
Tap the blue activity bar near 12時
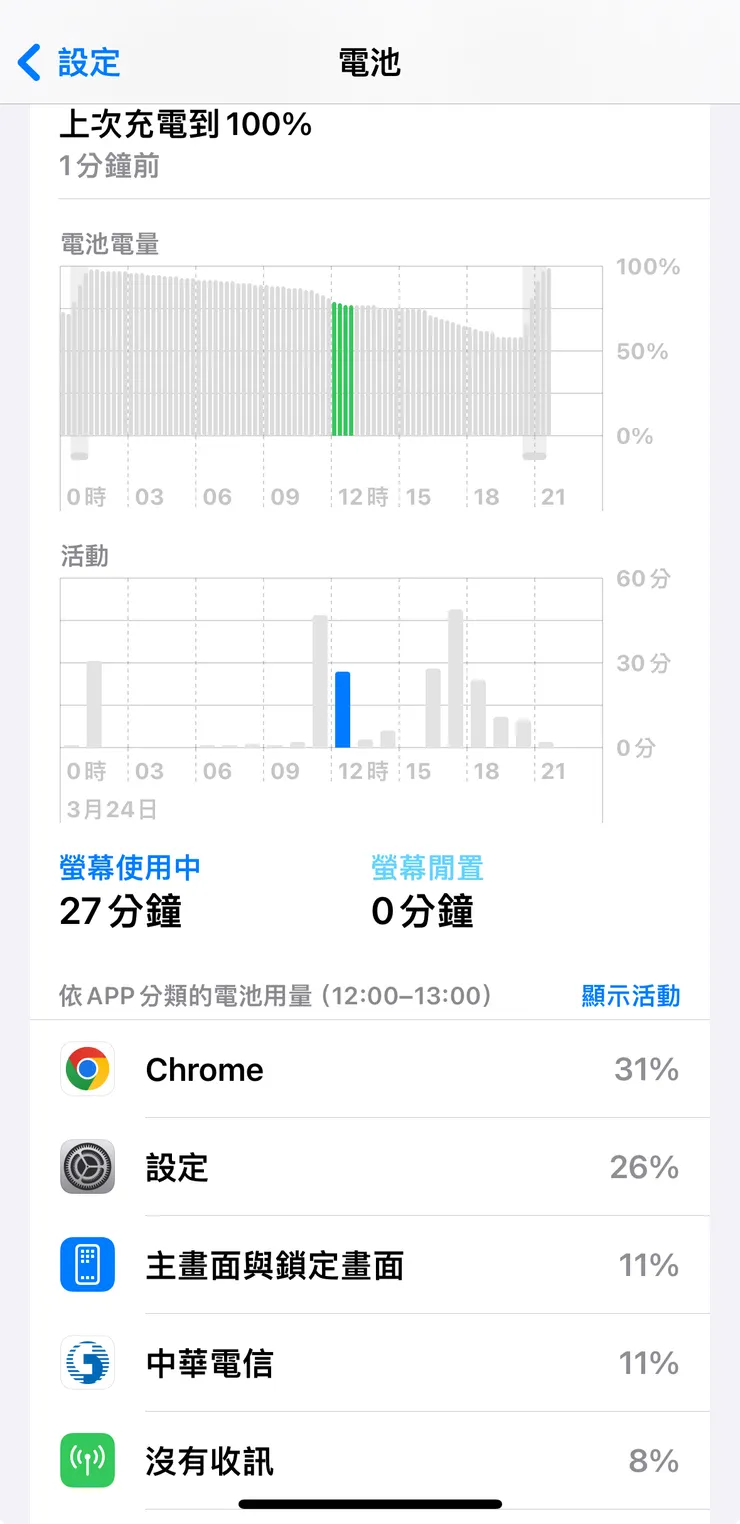click(x=344, y=710)
